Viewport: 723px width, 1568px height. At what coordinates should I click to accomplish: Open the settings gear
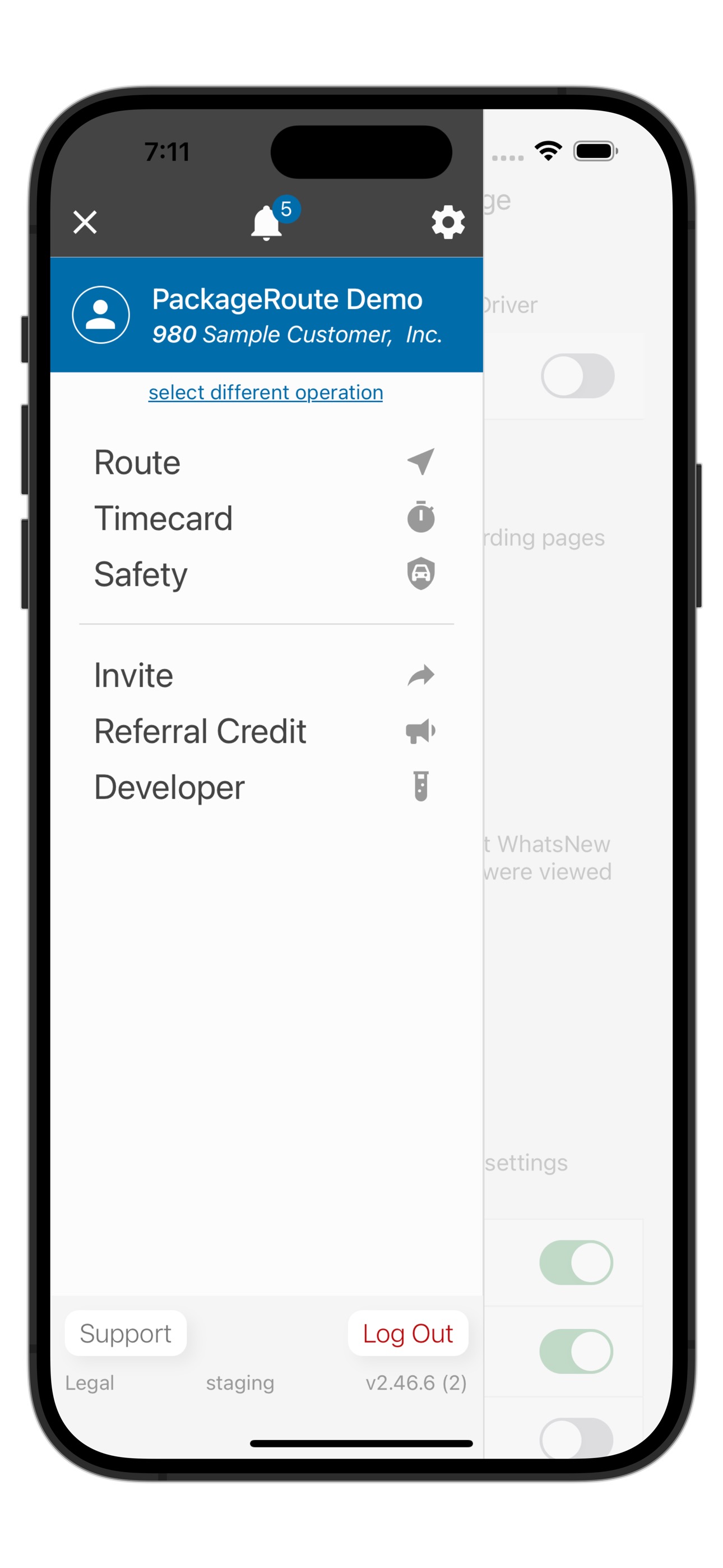[x=448, y=222]
